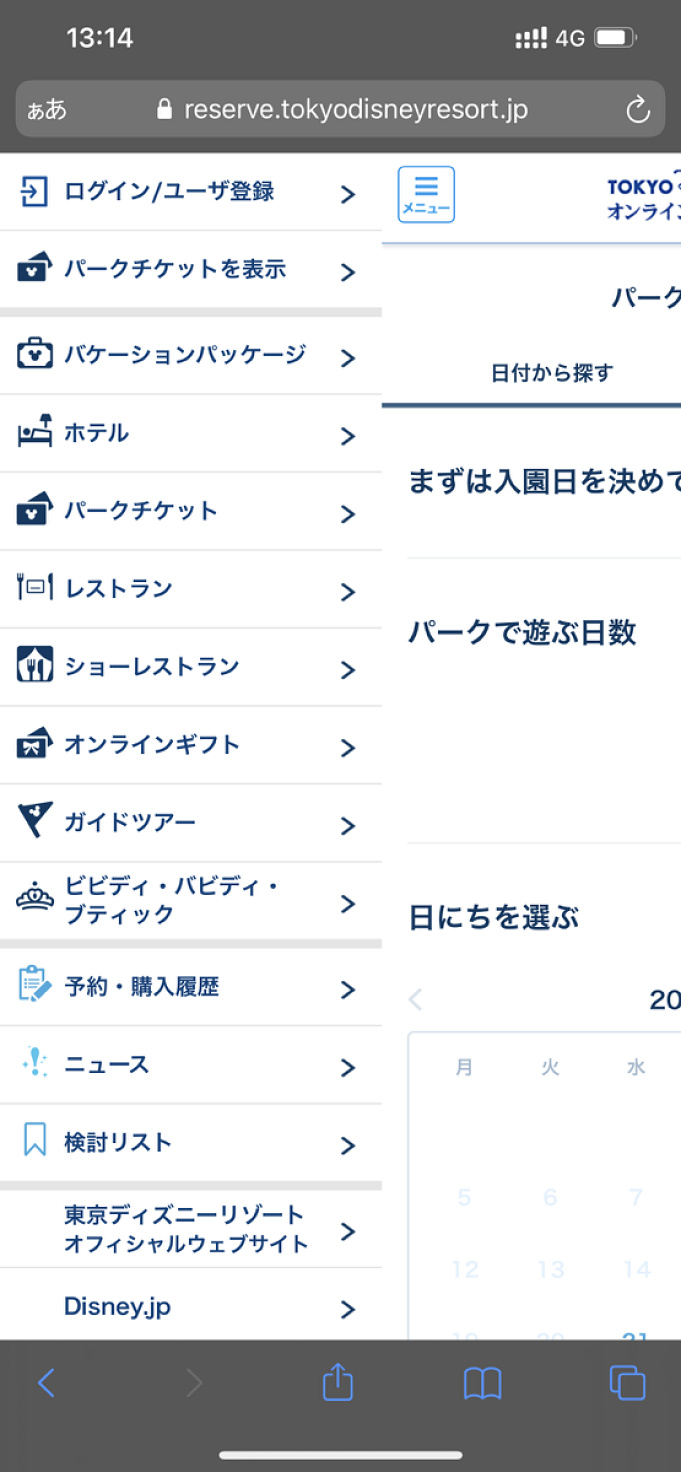Open 検討リスト
Viewport: 681px width, 1472px height.
click(x=190, y=1143)
